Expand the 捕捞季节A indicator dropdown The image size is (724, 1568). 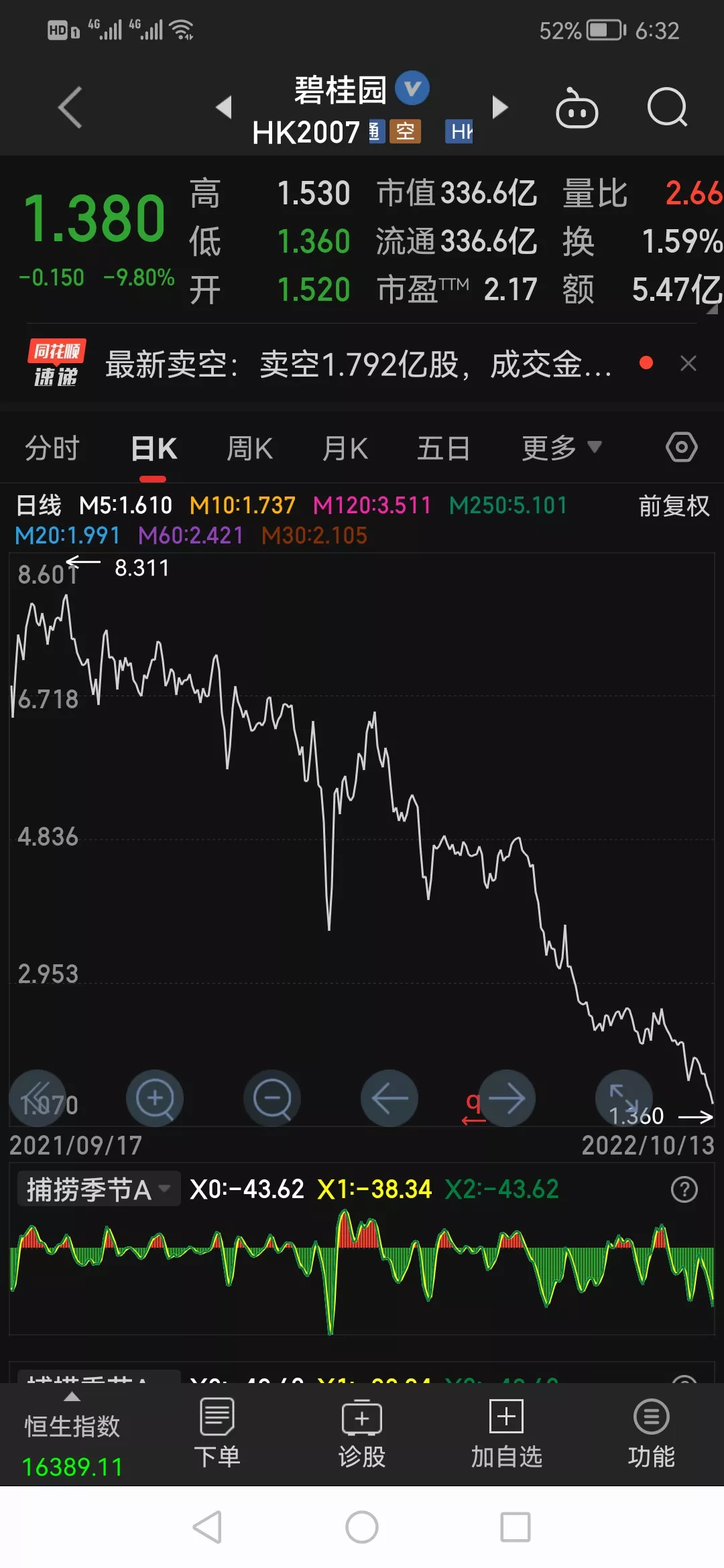[x=98, y=1189]
